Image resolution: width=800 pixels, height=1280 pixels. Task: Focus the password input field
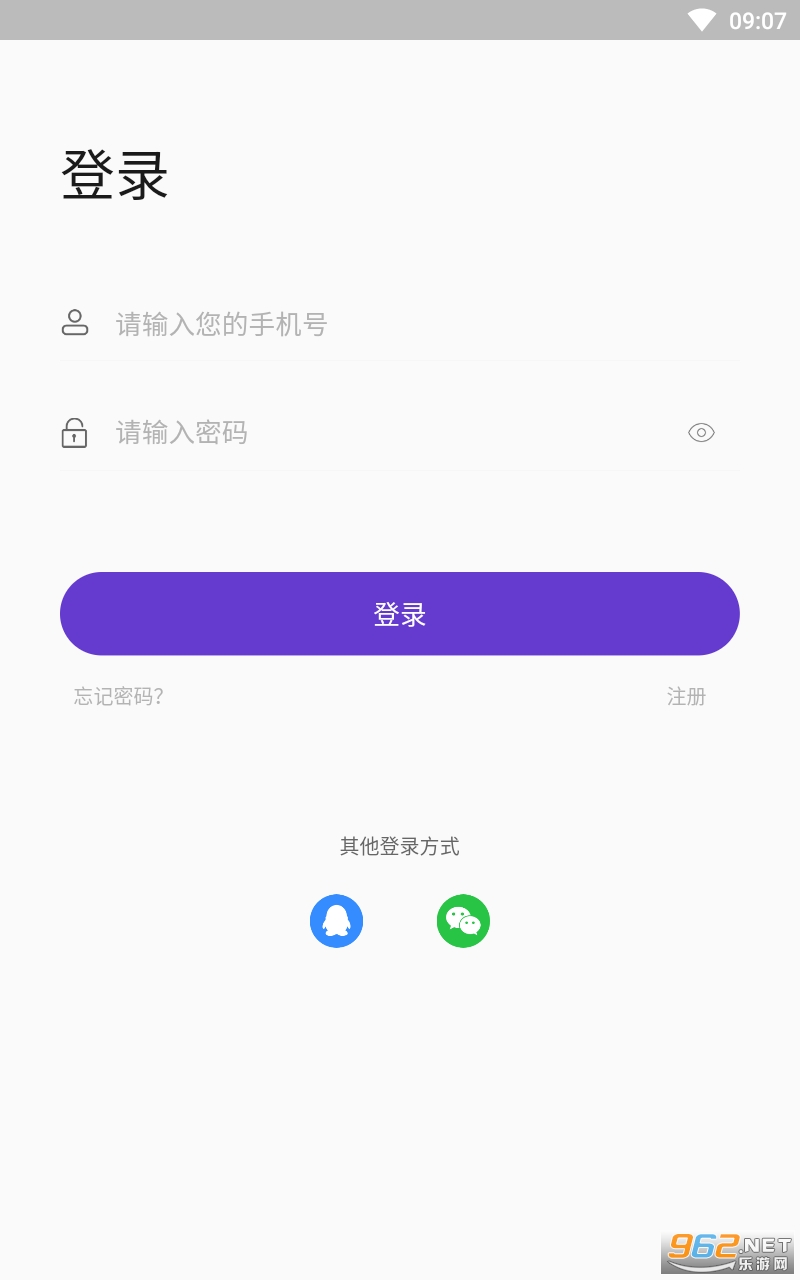pyautogui.click(x=380, y=433)
